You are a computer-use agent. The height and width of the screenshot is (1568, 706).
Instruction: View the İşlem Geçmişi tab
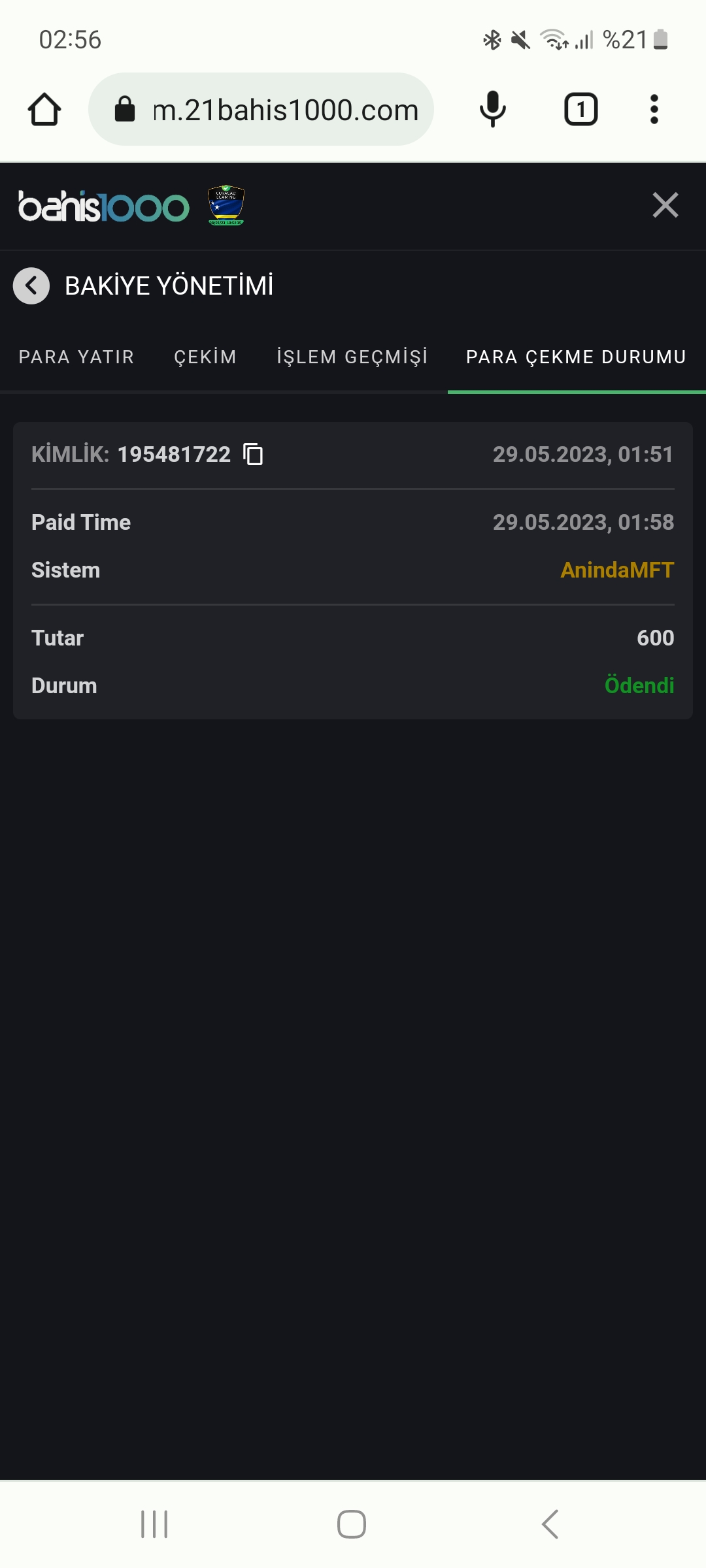tap(352, 357)
